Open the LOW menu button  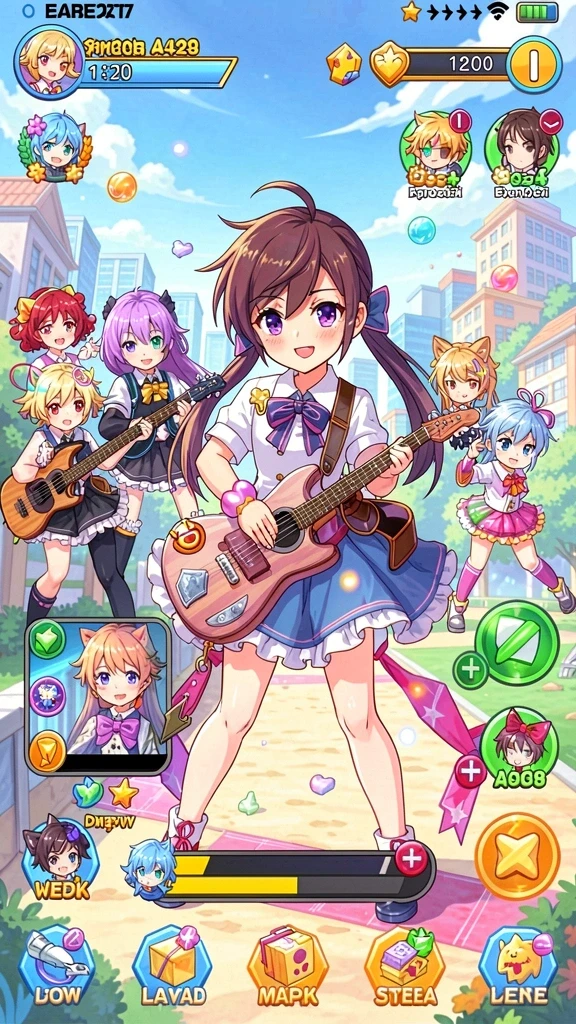[57, 967]
